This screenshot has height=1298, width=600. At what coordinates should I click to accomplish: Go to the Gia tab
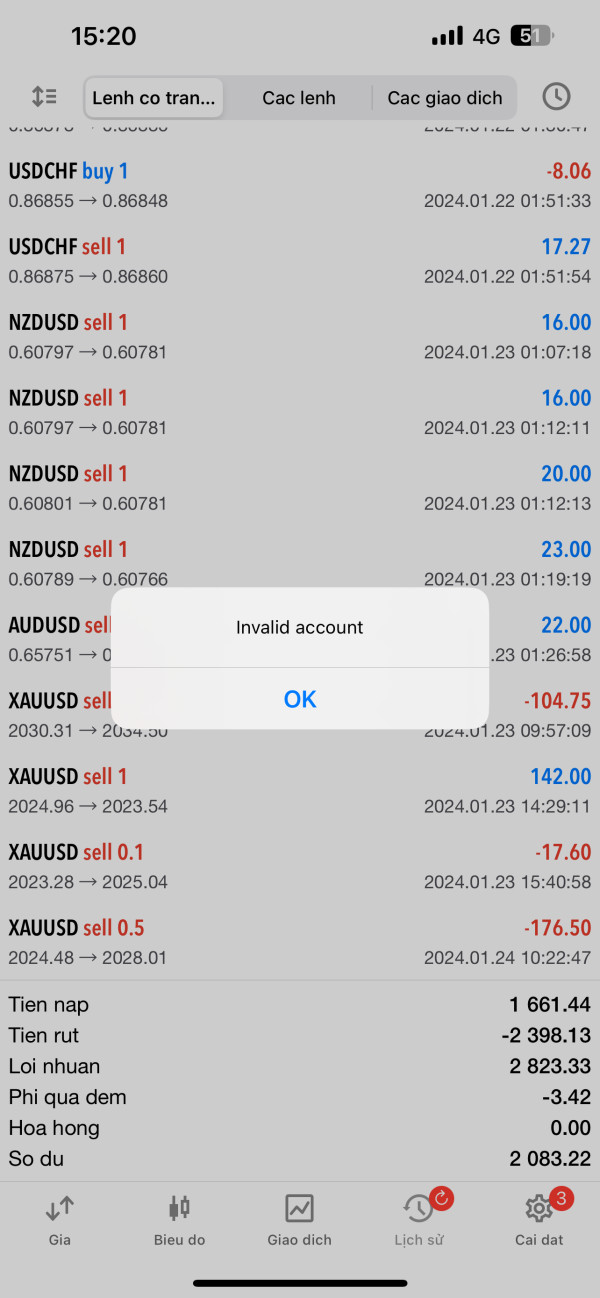(x=60, y=1220)
